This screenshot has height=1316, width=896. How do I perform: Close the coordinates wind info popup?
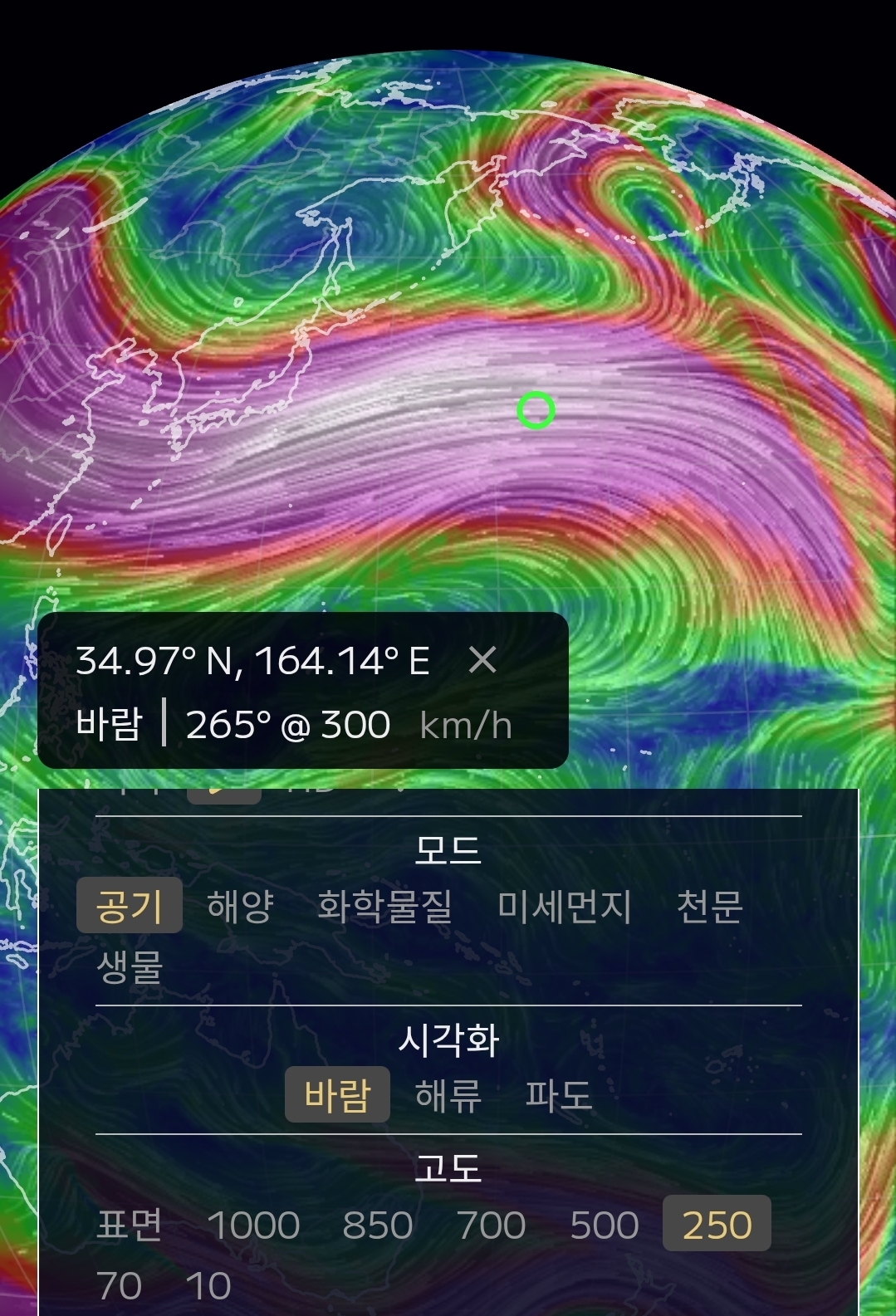pos(482,660)
